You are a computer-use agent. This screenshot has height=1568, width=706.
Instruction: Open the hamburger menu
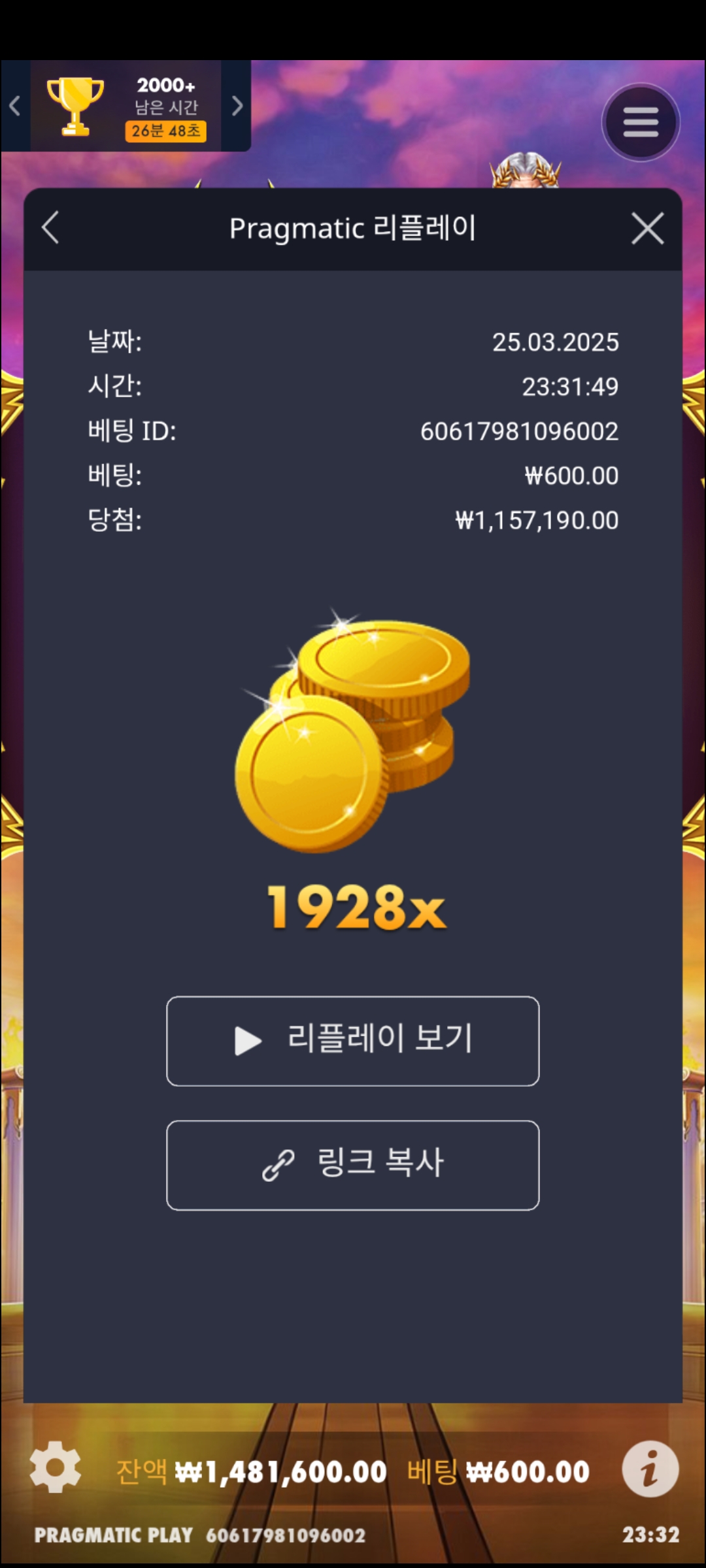click(x=641, y=122)
